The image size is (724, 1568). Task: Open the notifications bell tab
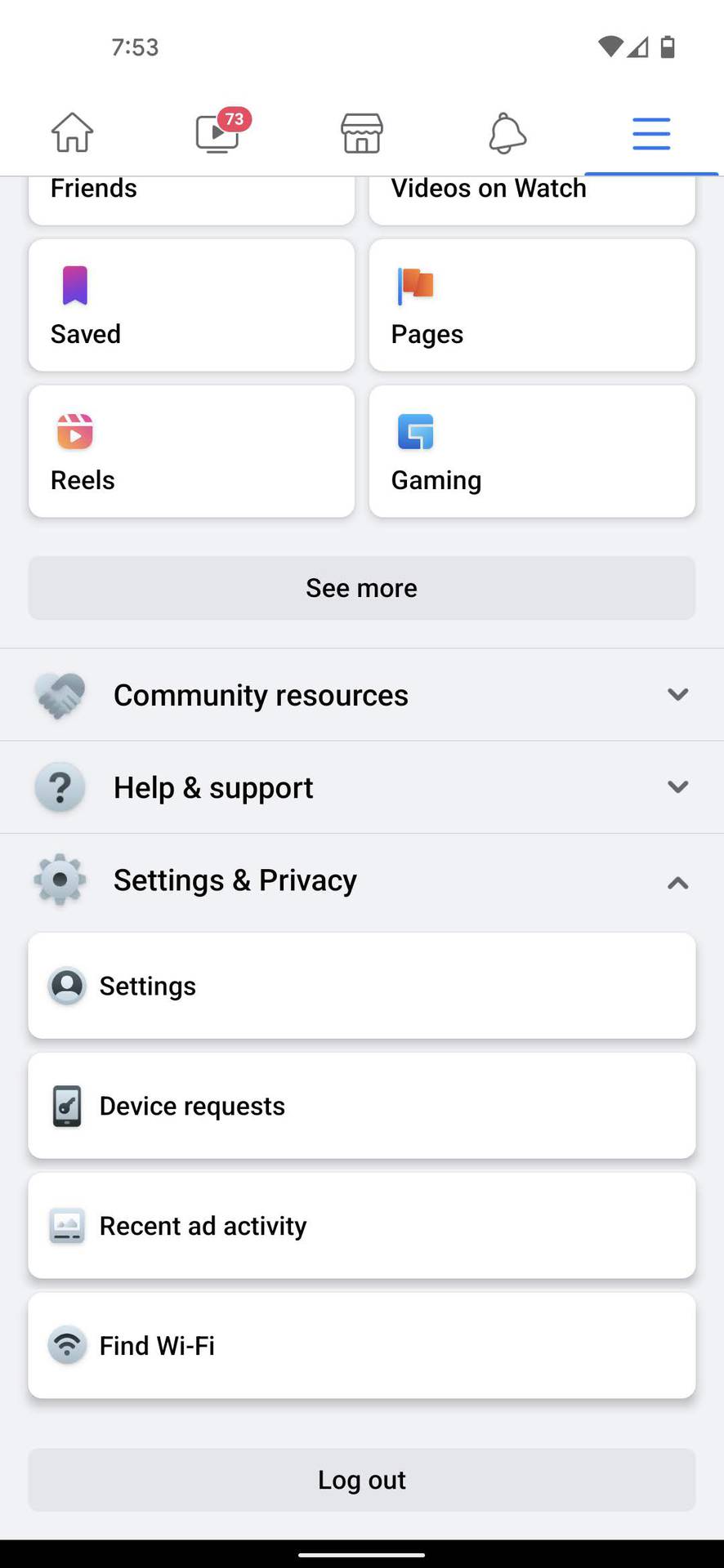(x=507, y=133)
